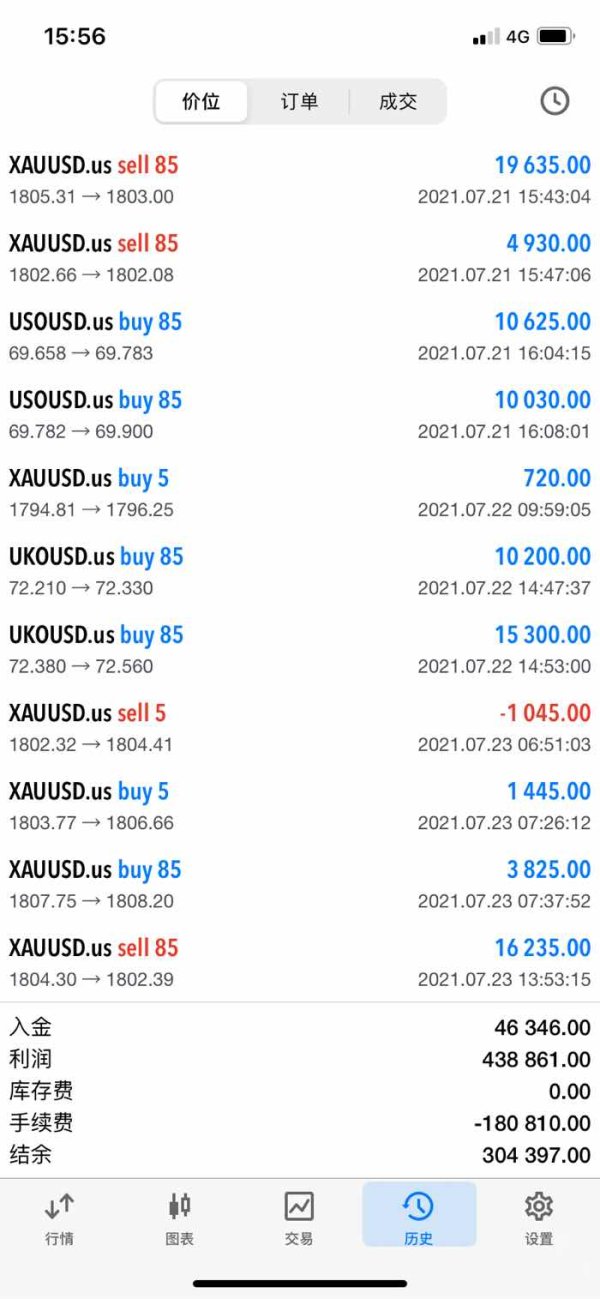The image size is (600, 1299).
Task: Open the UKOUSD buy 85 position with 15 300.00
Action: (x=300, y=649)
